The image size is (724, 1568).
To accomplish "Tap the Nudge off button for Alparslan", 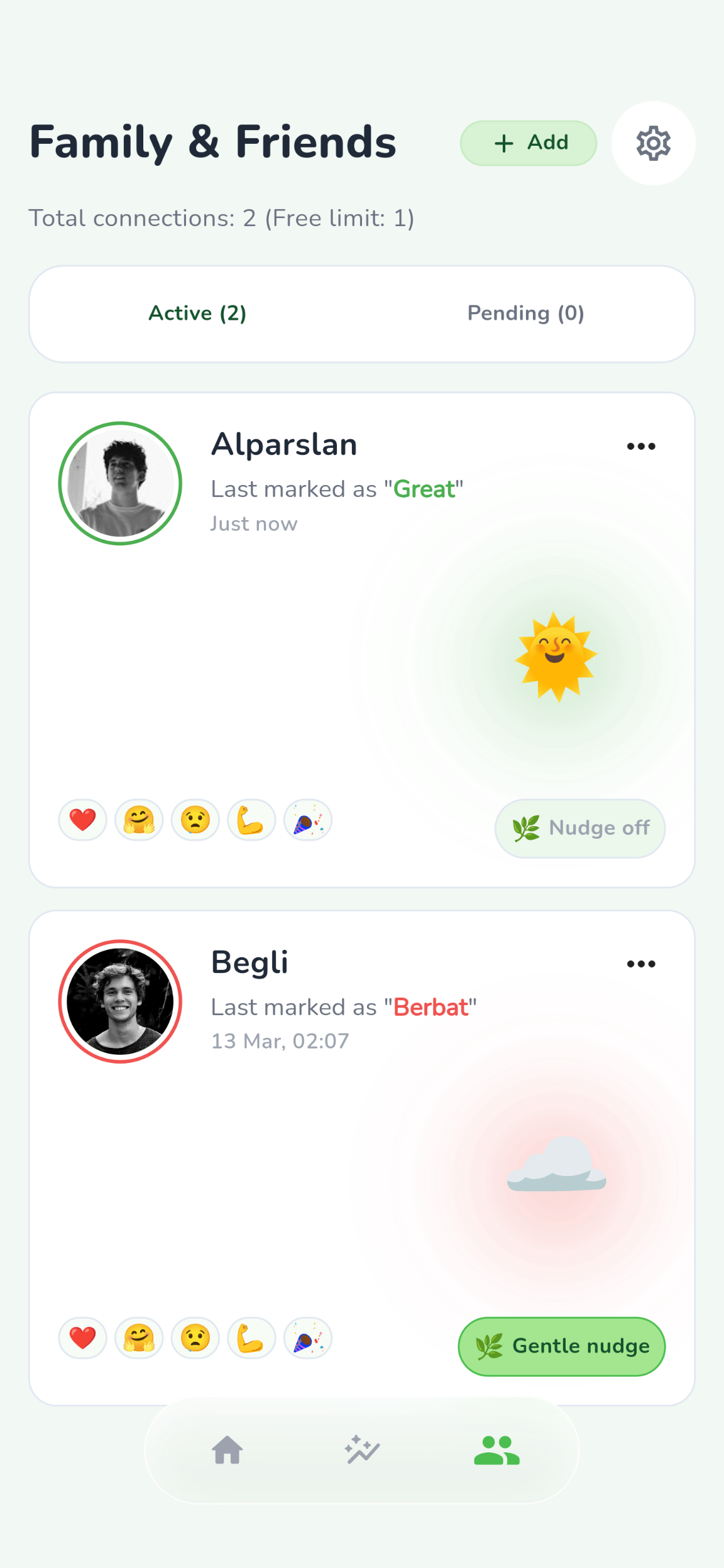I will point(579,828).
